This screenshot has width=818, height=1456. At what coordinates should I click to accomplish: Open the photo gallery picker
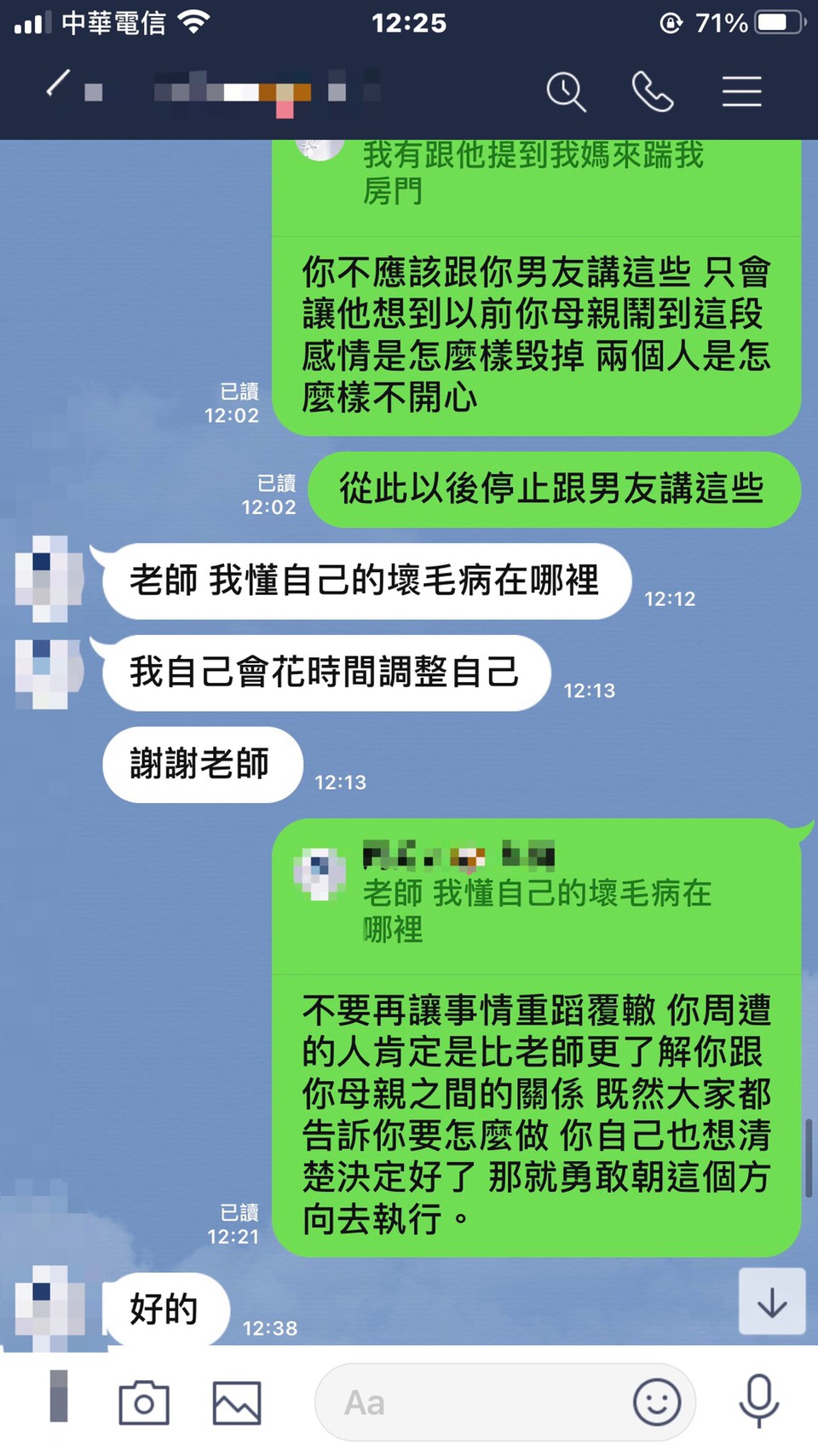click(x=237, y=1402)
